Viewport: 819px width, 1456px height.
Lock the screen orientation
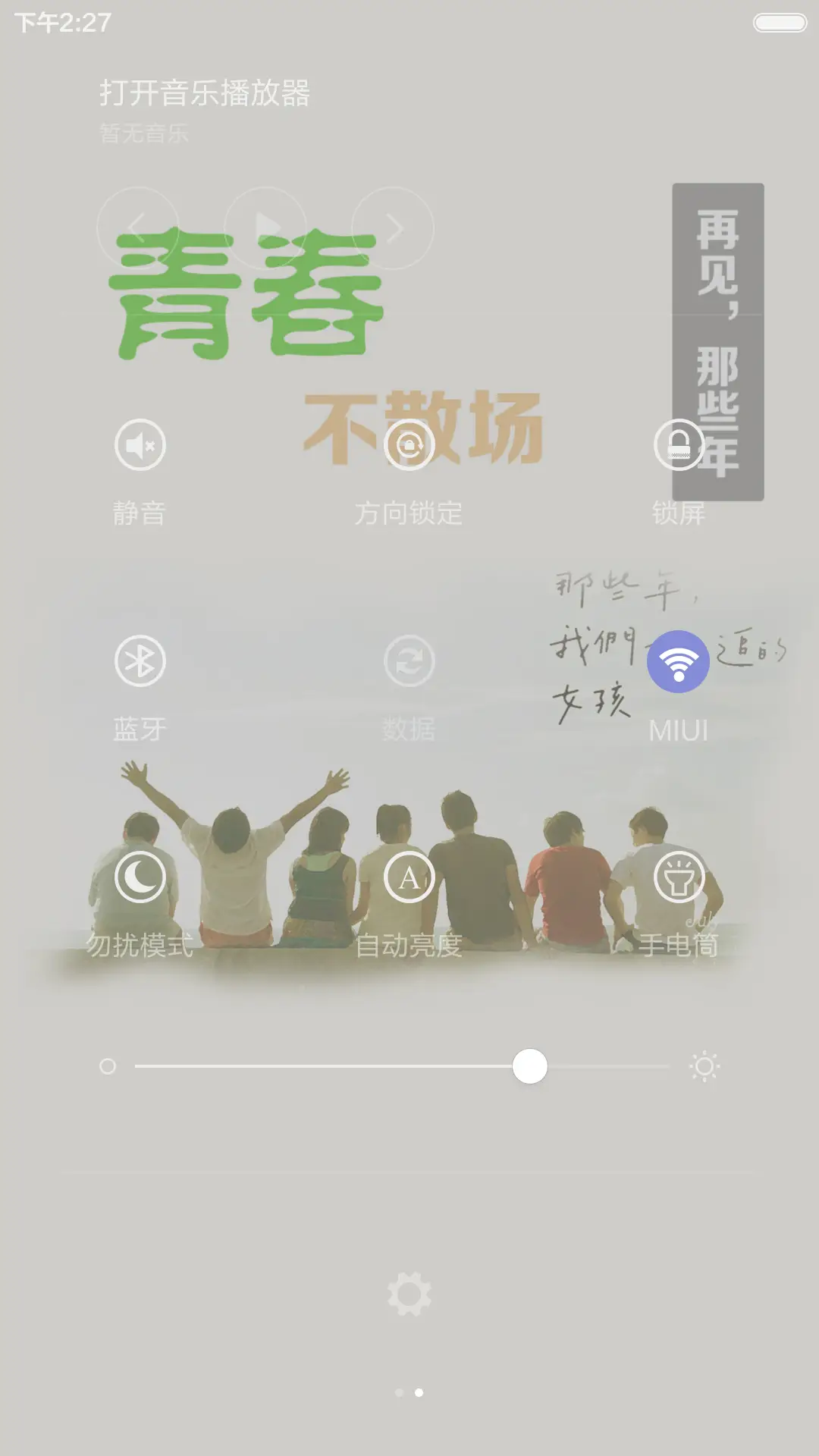(409, 445)
